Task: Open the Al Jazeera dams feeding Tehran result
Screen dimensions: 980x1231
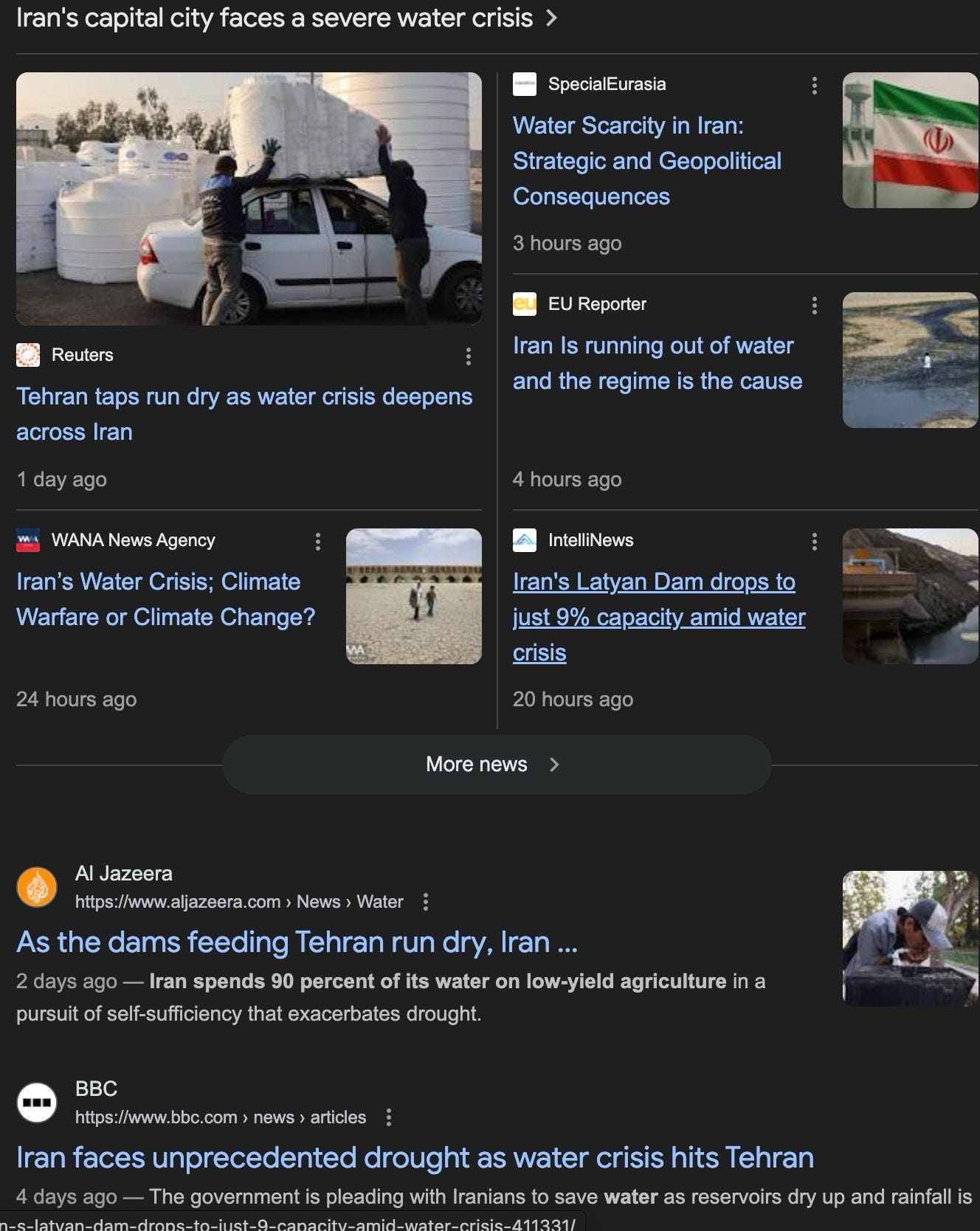Action: click(x=297, y=942)
